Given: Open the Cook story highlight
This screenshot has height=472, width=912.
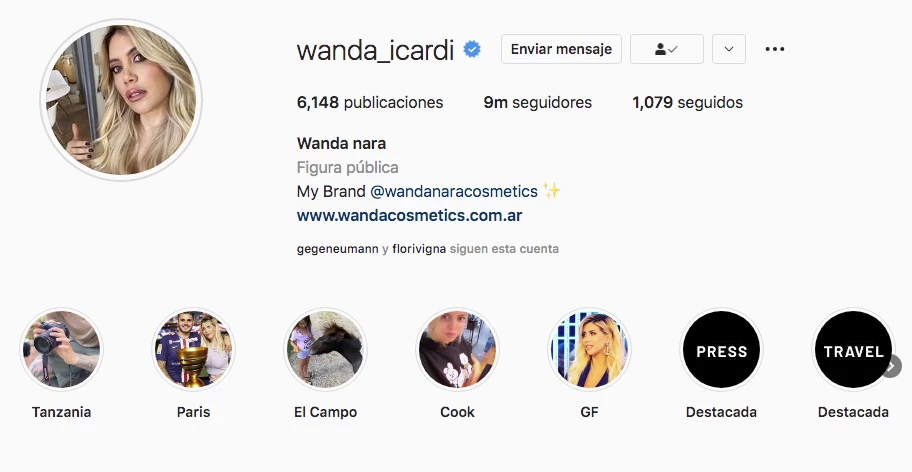Looking at the screenshot, I should pos(457,349).
